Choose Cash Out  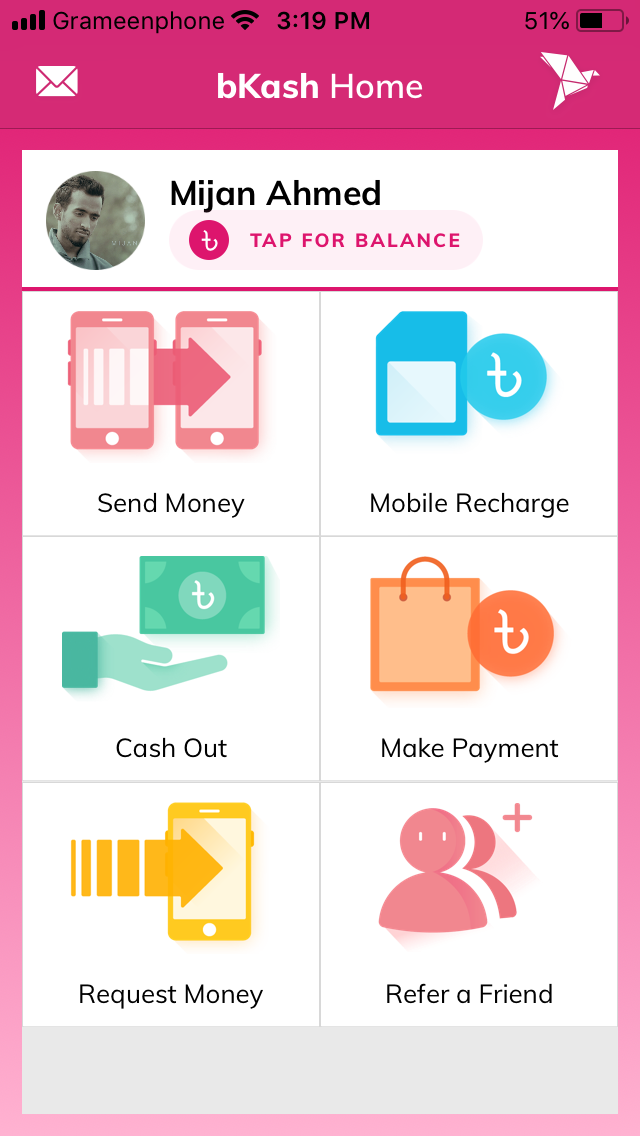tap(171, 660)
